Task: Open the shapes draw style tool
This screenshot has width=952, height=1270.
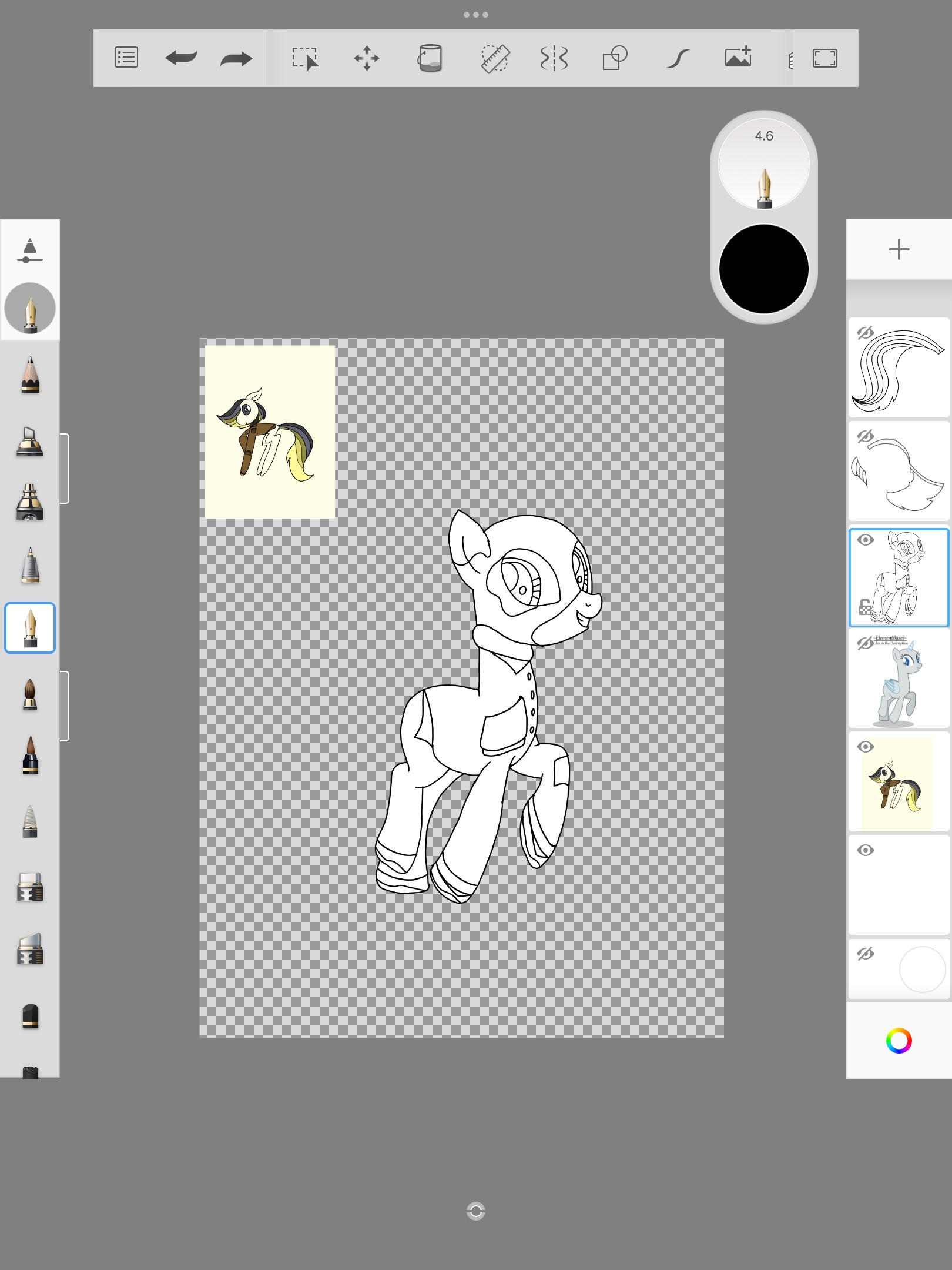Action: click(615, 58)
